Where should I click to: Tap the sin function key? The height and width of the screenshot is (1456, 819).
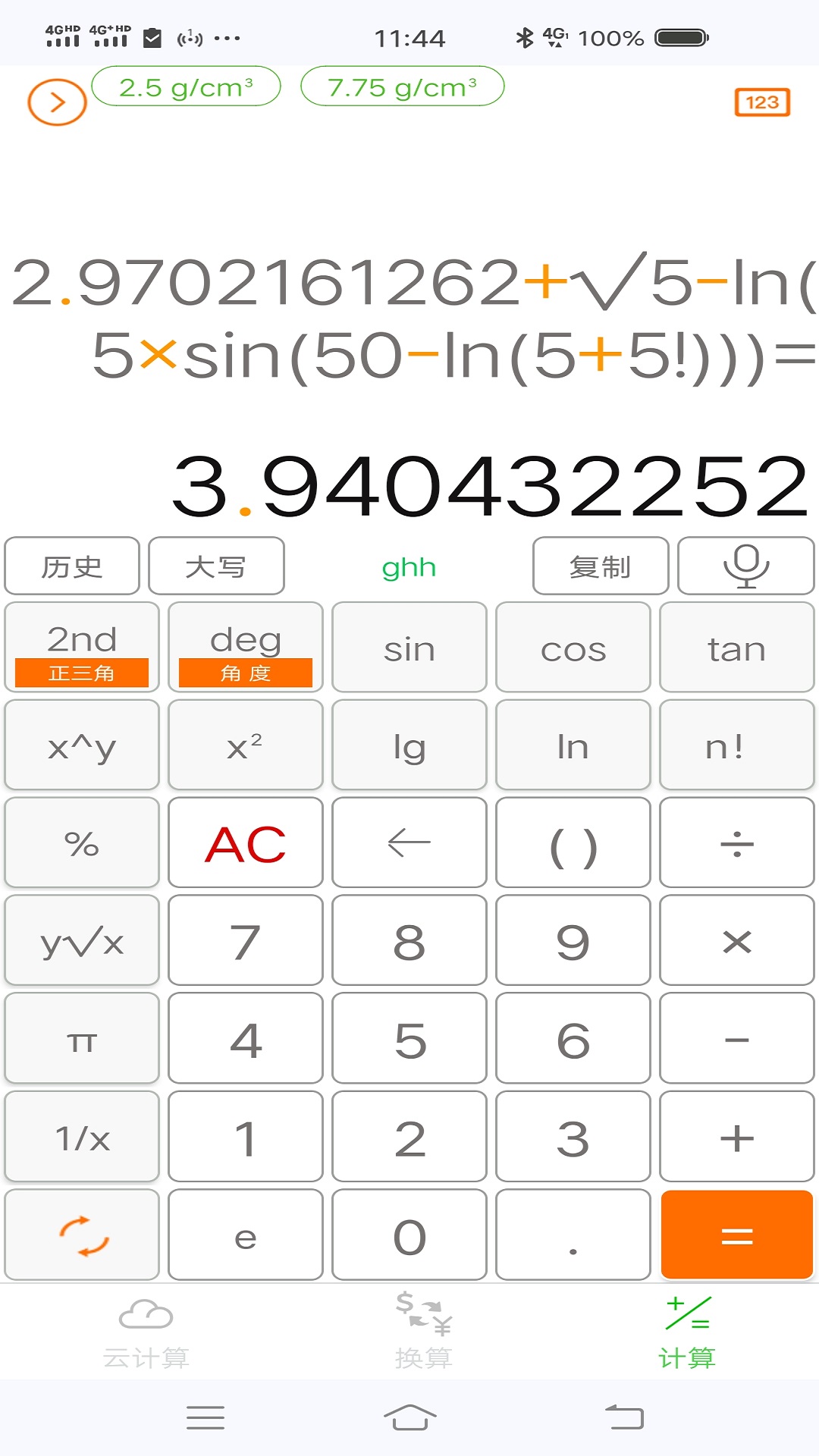[x=409, y=648]
